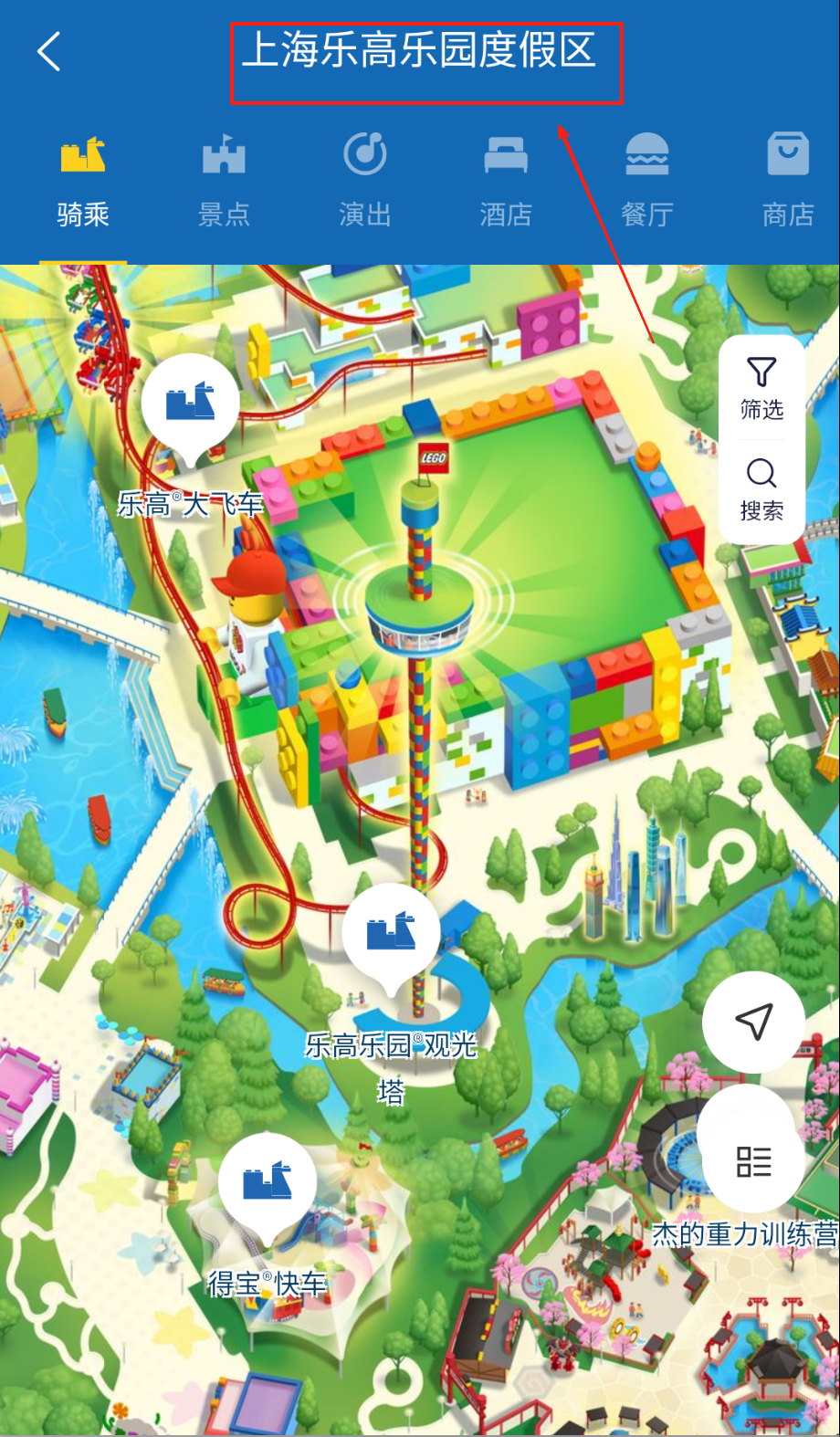The image size is (840, 1437).
Task: Open the 酒店 tab
Action: click(506, 180)
